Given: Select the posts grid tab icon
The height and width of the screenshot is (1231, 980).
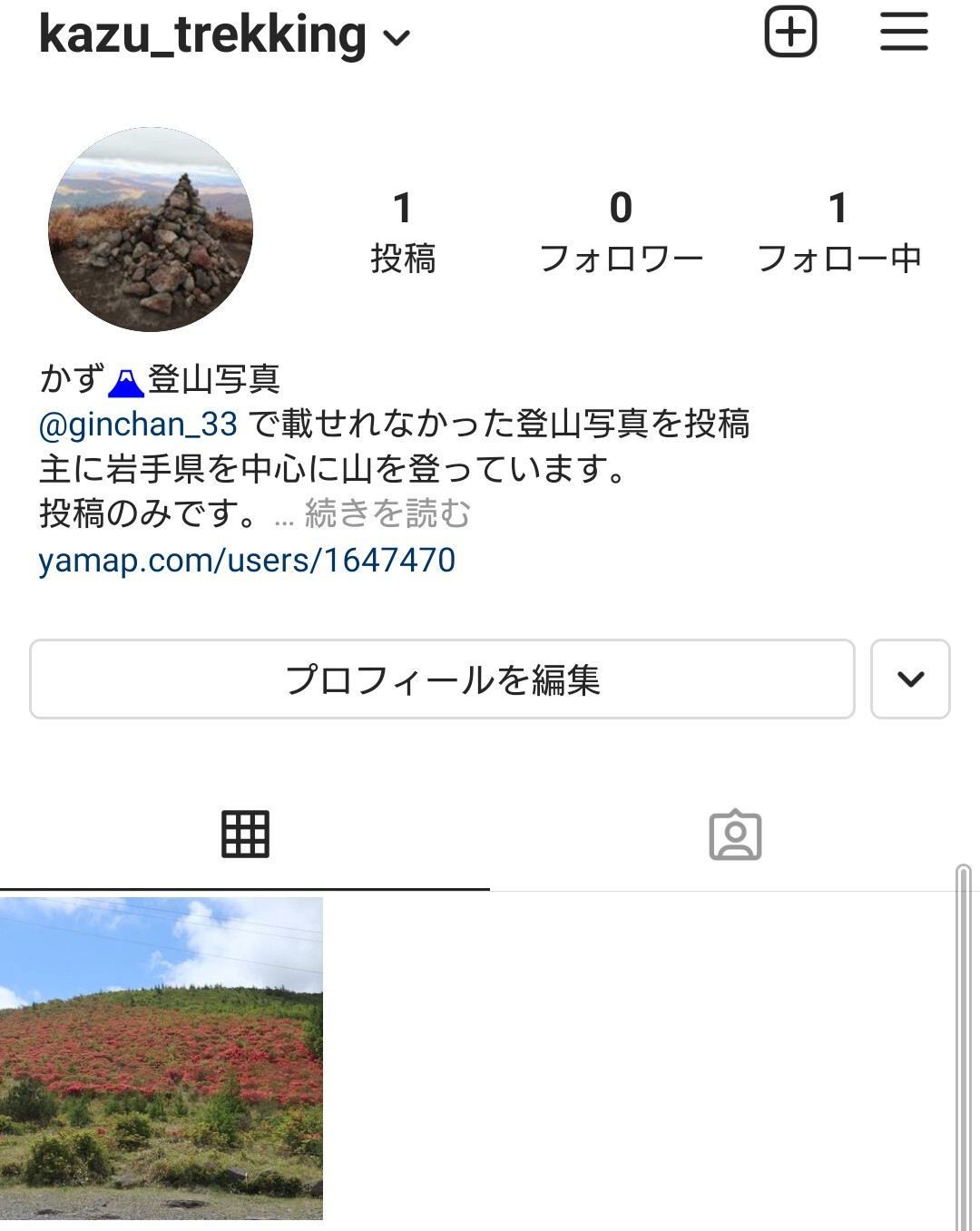Looking at the screenshot, I should pyautogui.click(x=245, y=833).
